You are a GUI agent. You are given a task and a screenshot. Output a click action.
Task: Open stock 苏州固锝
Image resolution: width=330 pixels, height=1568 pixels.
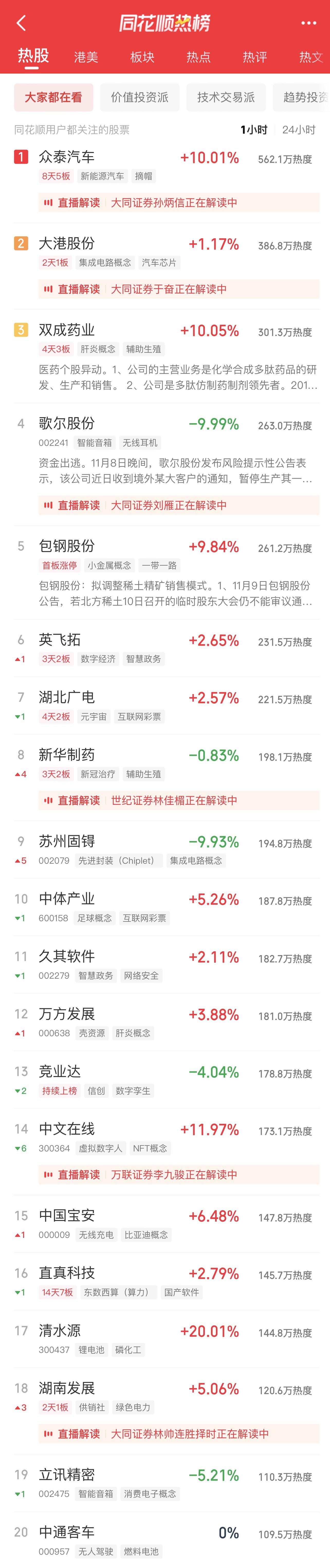click(x=67, y=842)
